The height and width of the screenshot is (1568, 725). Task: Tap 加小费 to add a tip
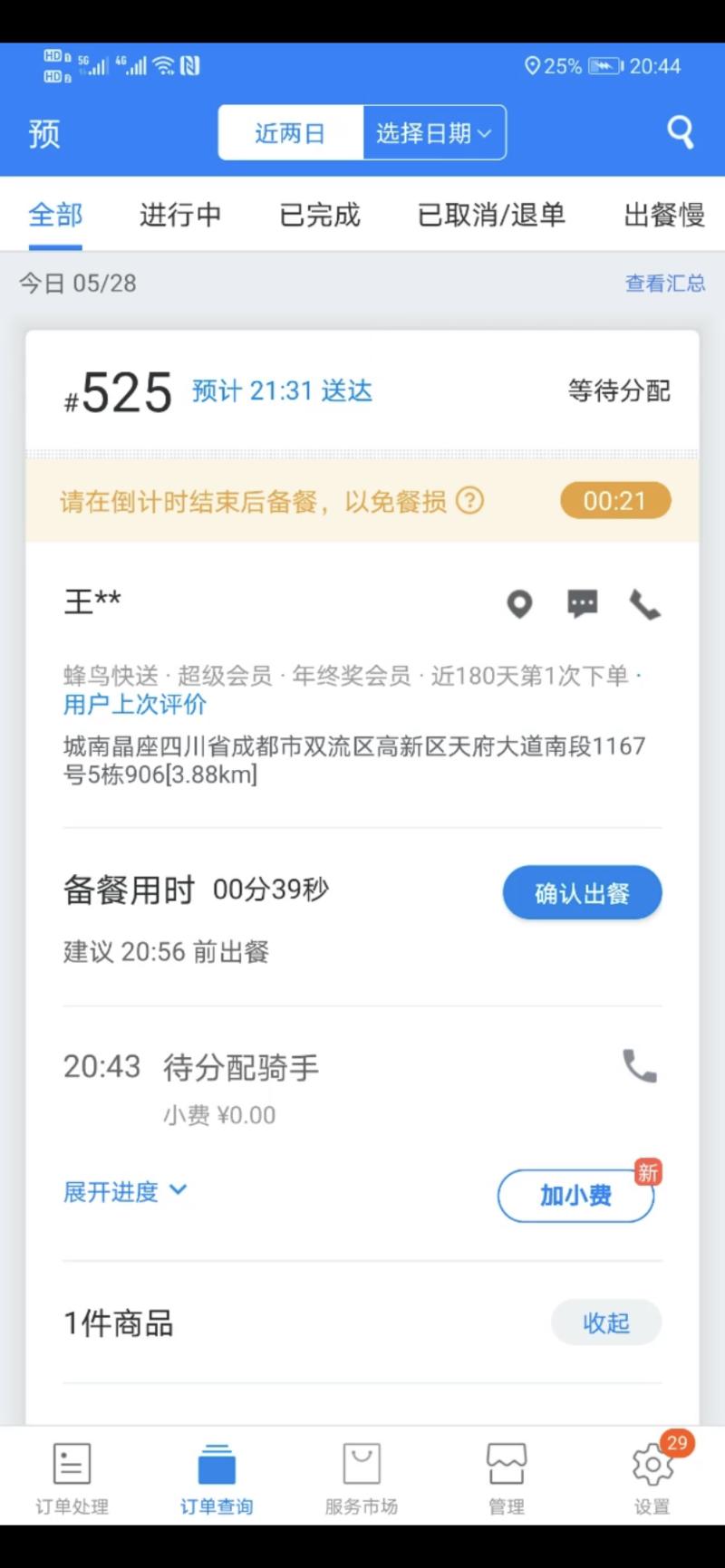[575, 1195]
